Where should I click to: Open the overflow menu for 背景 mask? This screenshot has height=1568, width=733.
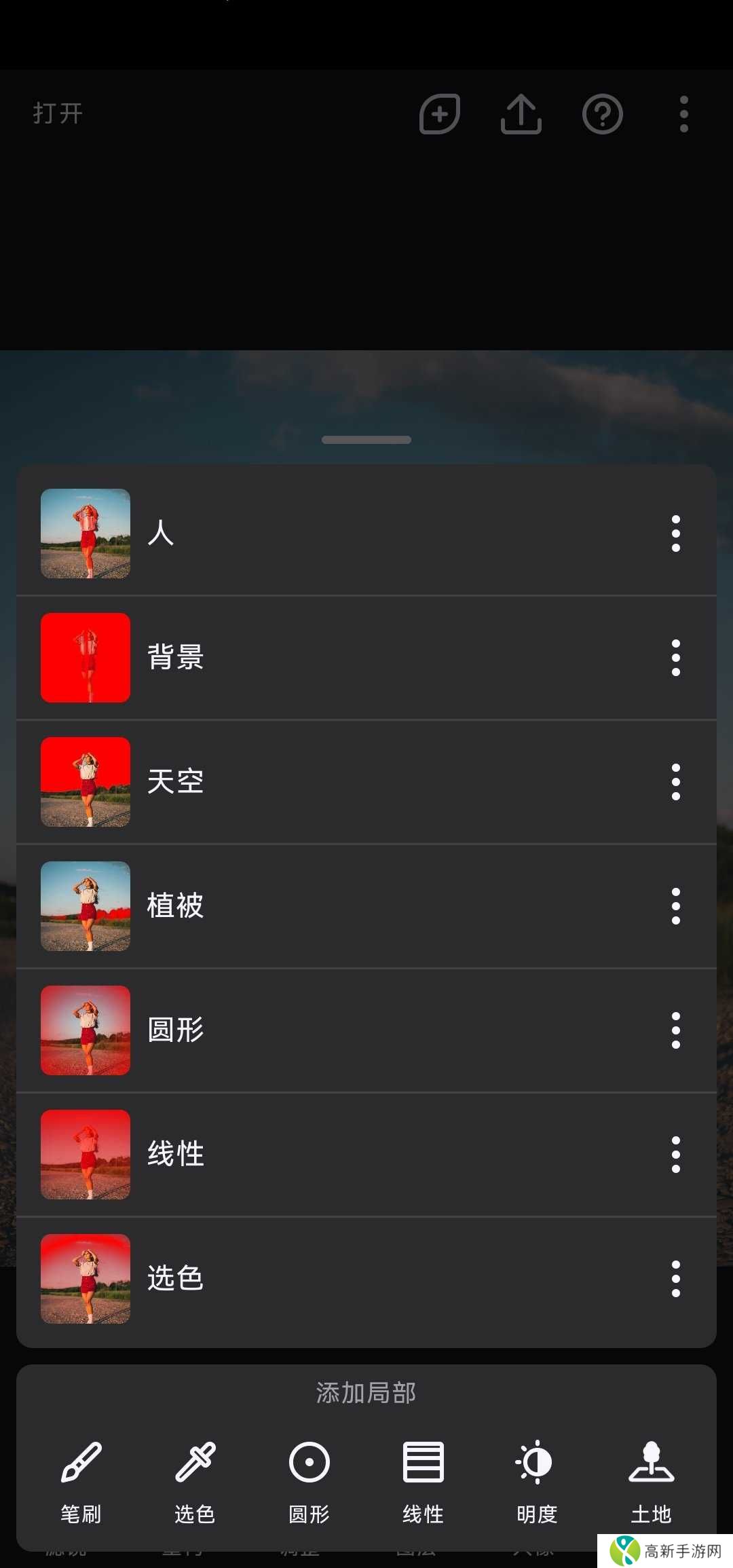675,657
